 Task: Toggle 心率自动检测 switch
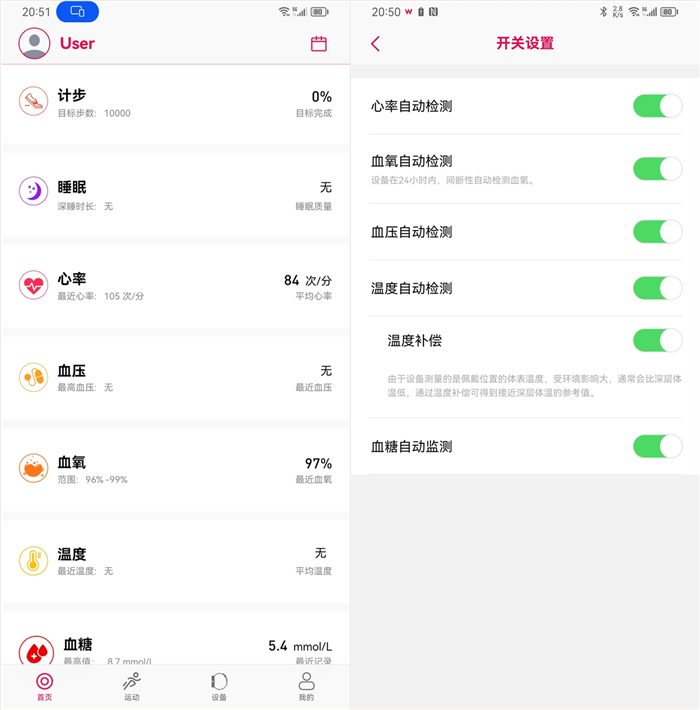click(x=657, y=106)
